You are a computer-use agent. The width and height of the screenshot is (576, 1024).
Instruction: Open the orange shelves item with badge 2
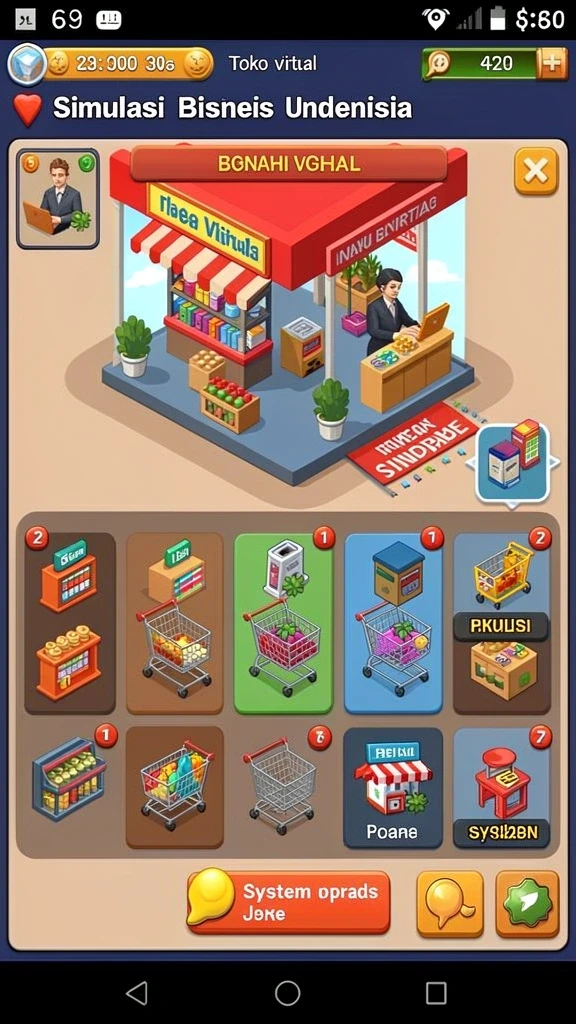pyautogui.click(x=70, y=623)
